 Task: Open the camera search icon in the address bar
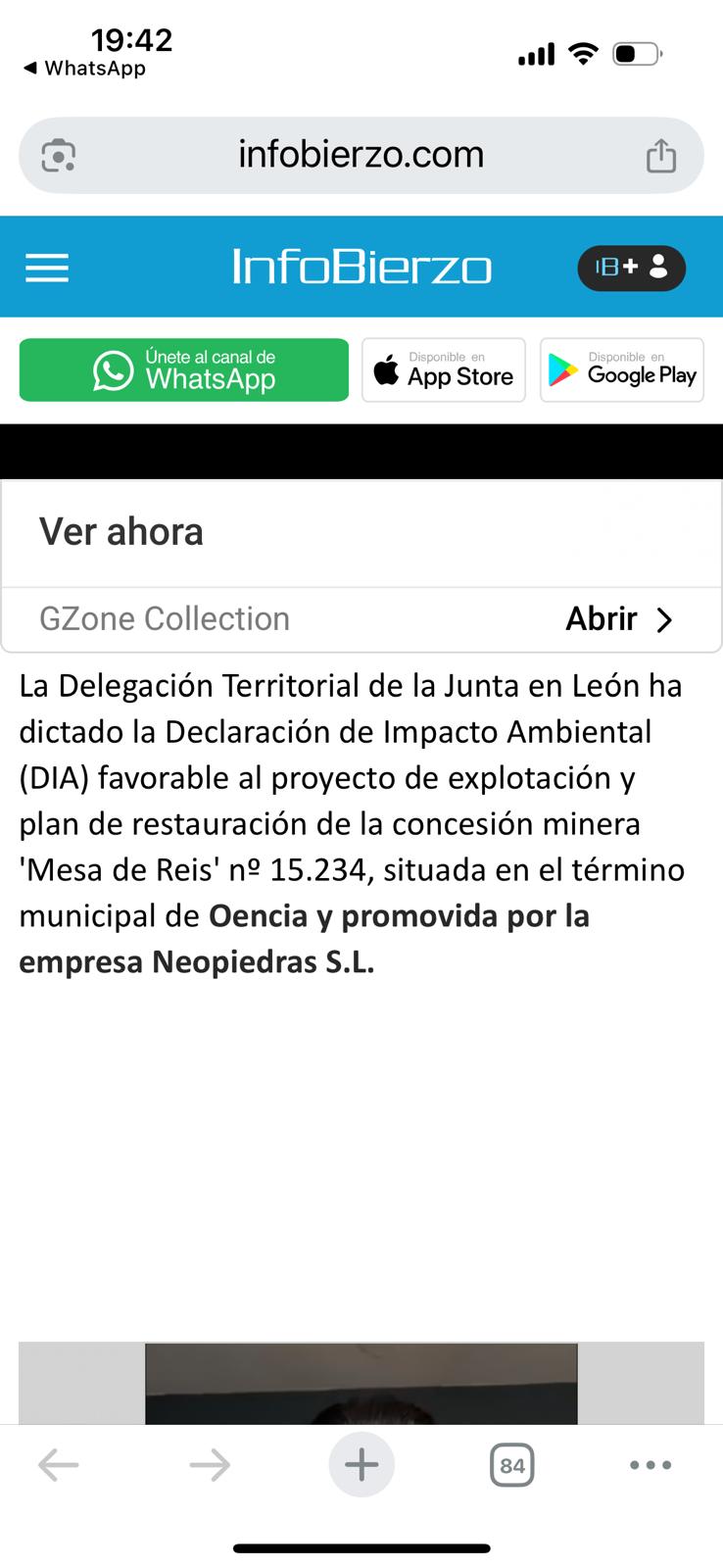coord(59,155)
